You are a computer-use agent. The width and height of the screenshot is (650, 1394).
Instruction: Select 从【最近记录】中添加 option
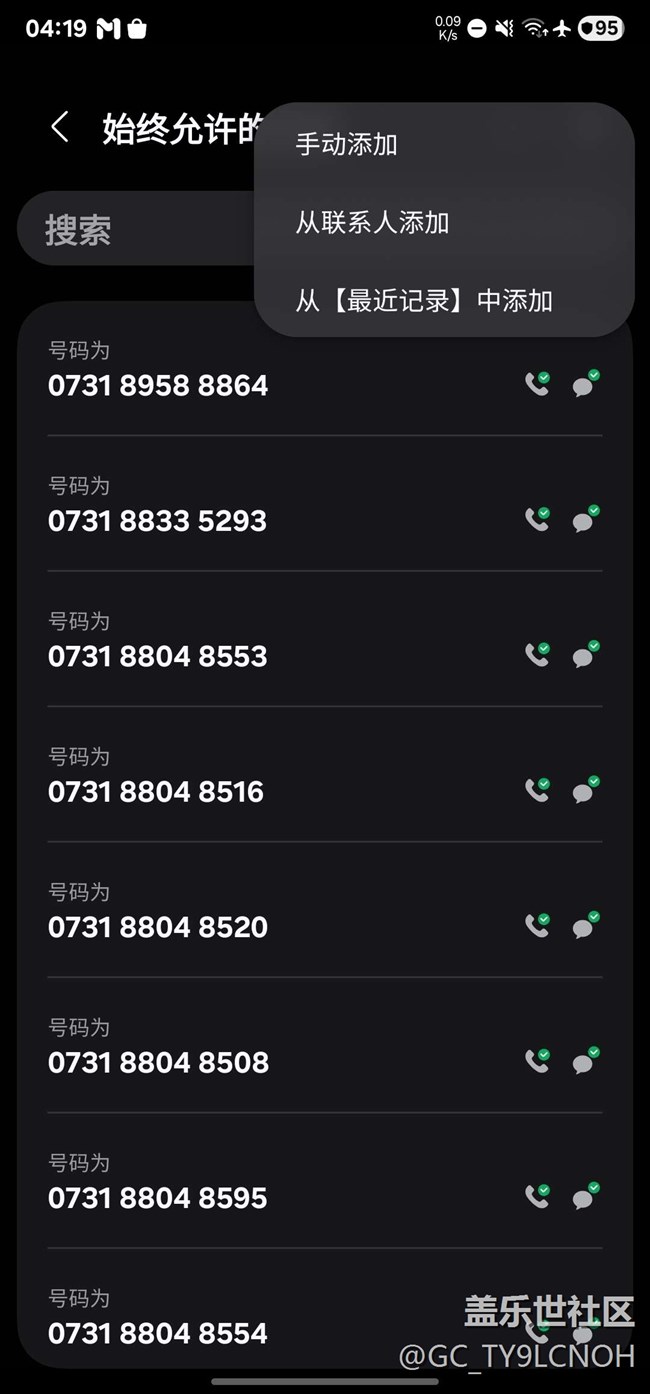point(424,300)
